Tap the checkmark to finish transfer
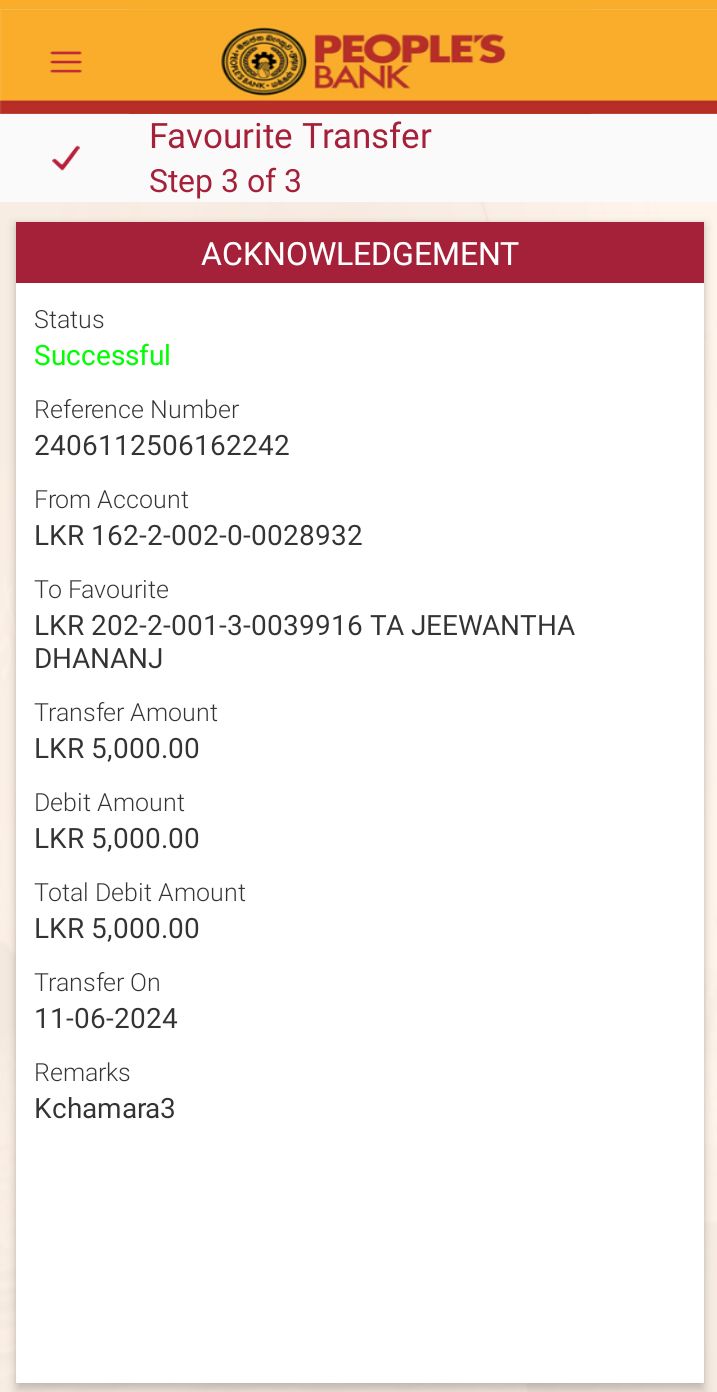Screen dimensions: 717x1392 tap(66, 158)
